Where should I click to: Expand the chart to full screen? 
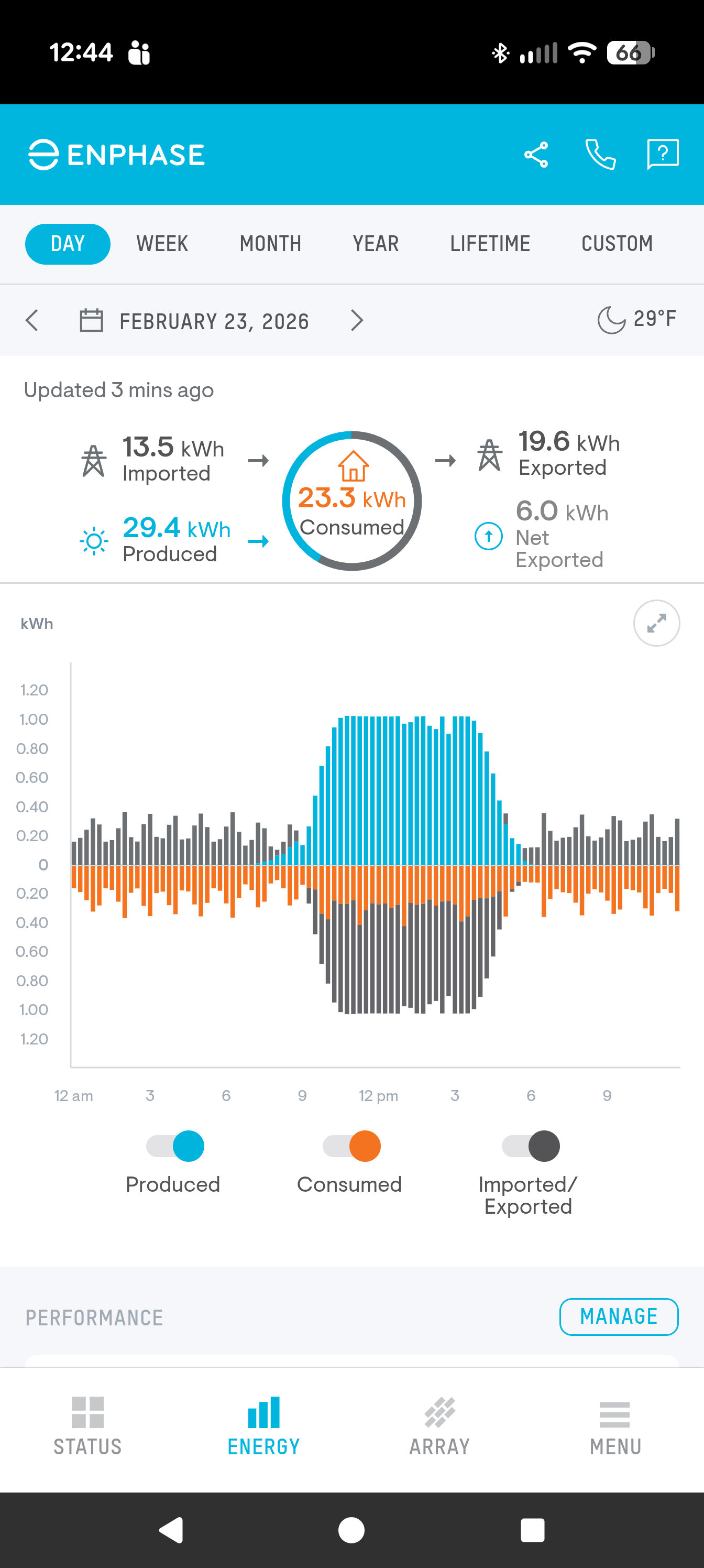pos(656,623)
